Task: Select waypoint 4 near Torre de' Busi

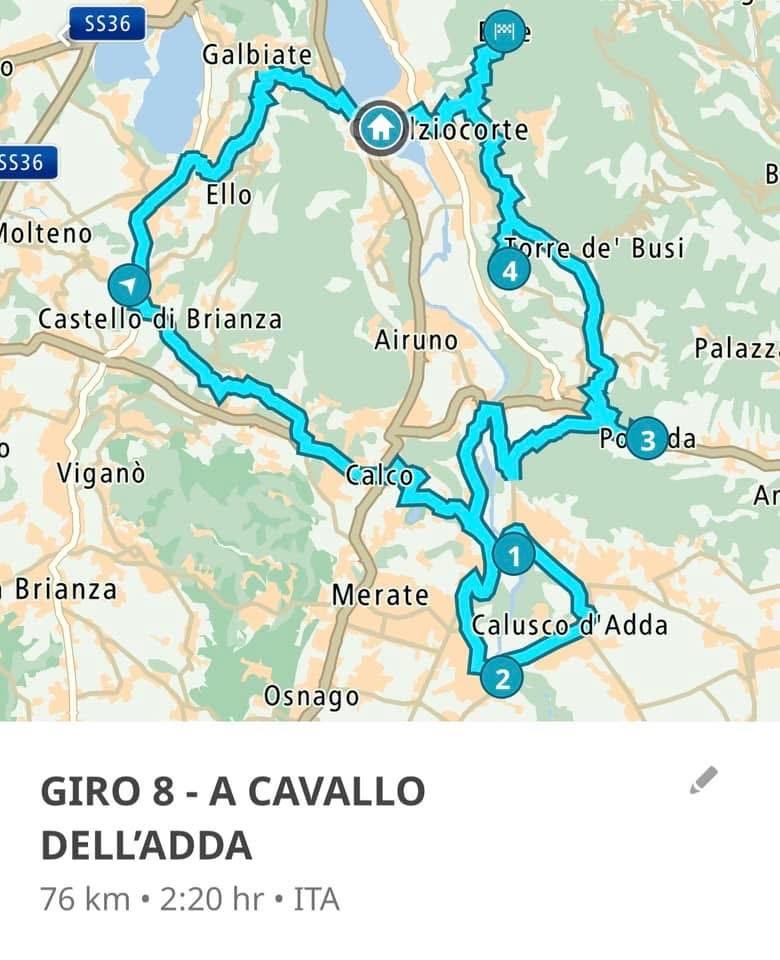Action: coord(509,269)
